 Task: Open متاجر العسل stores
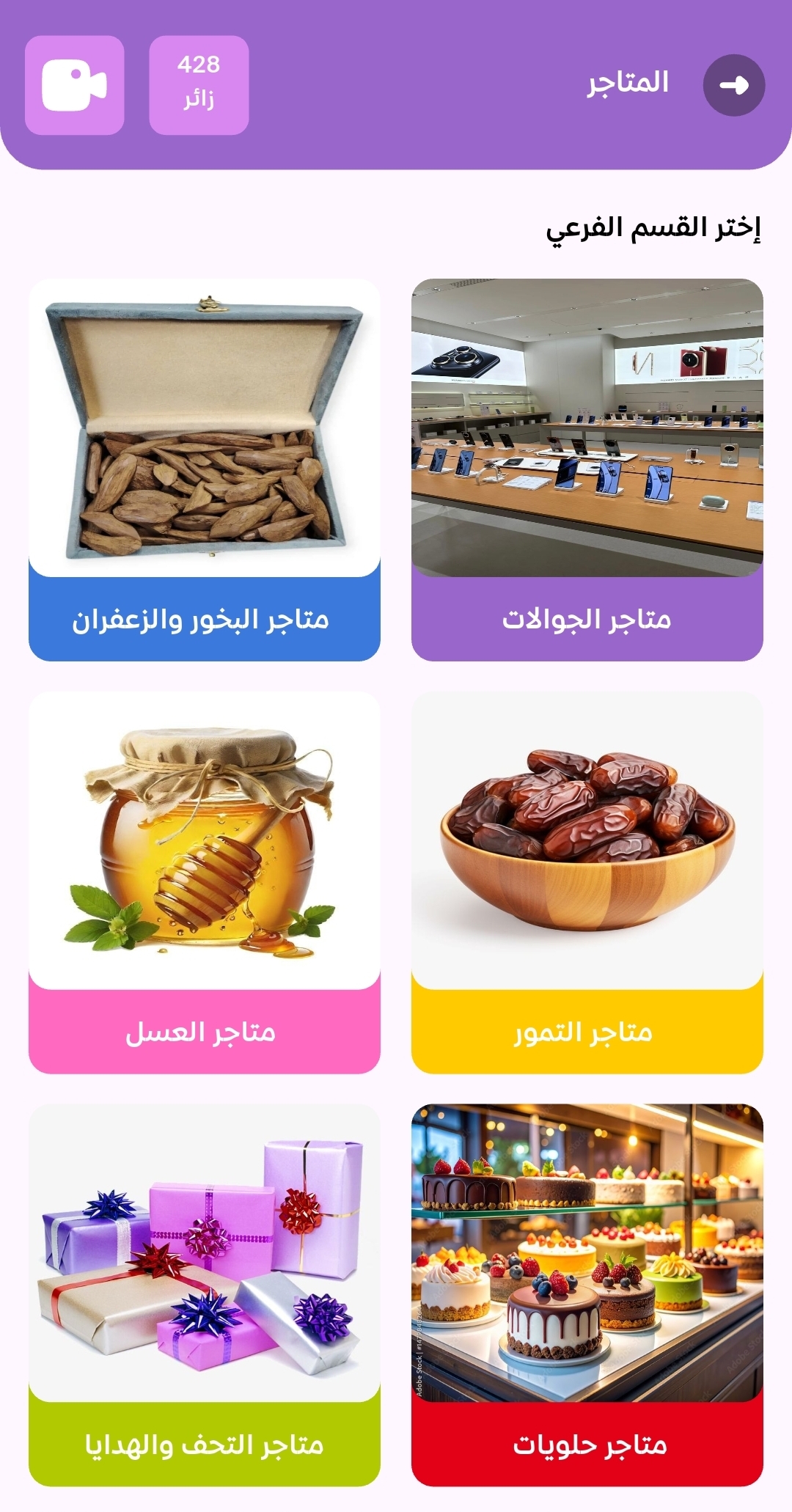pyautogui.click(x=204, y=882)
